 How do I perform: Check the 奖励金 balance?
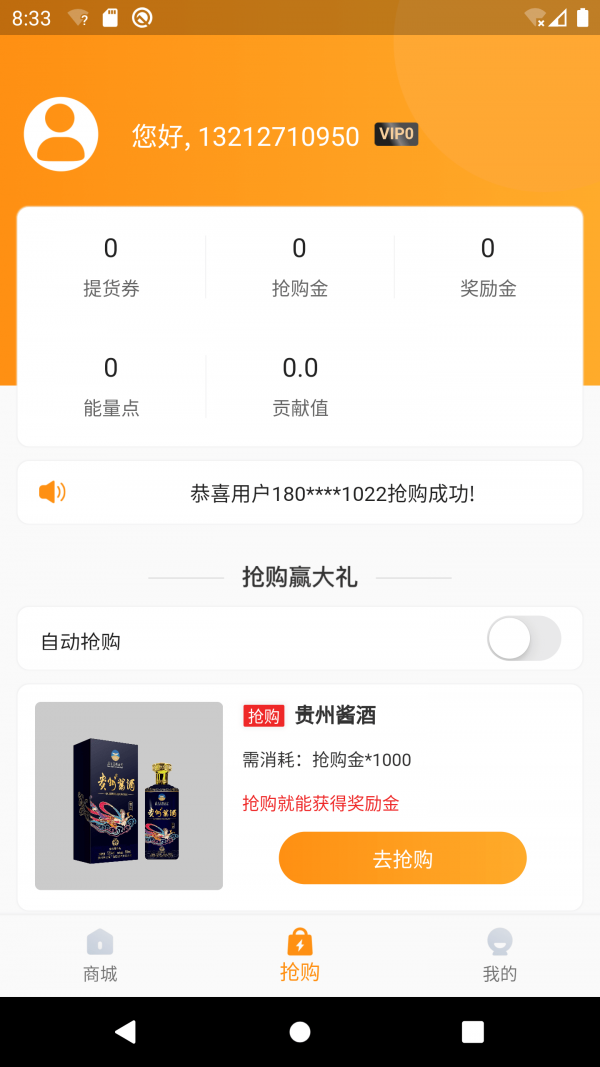(488, 267)
